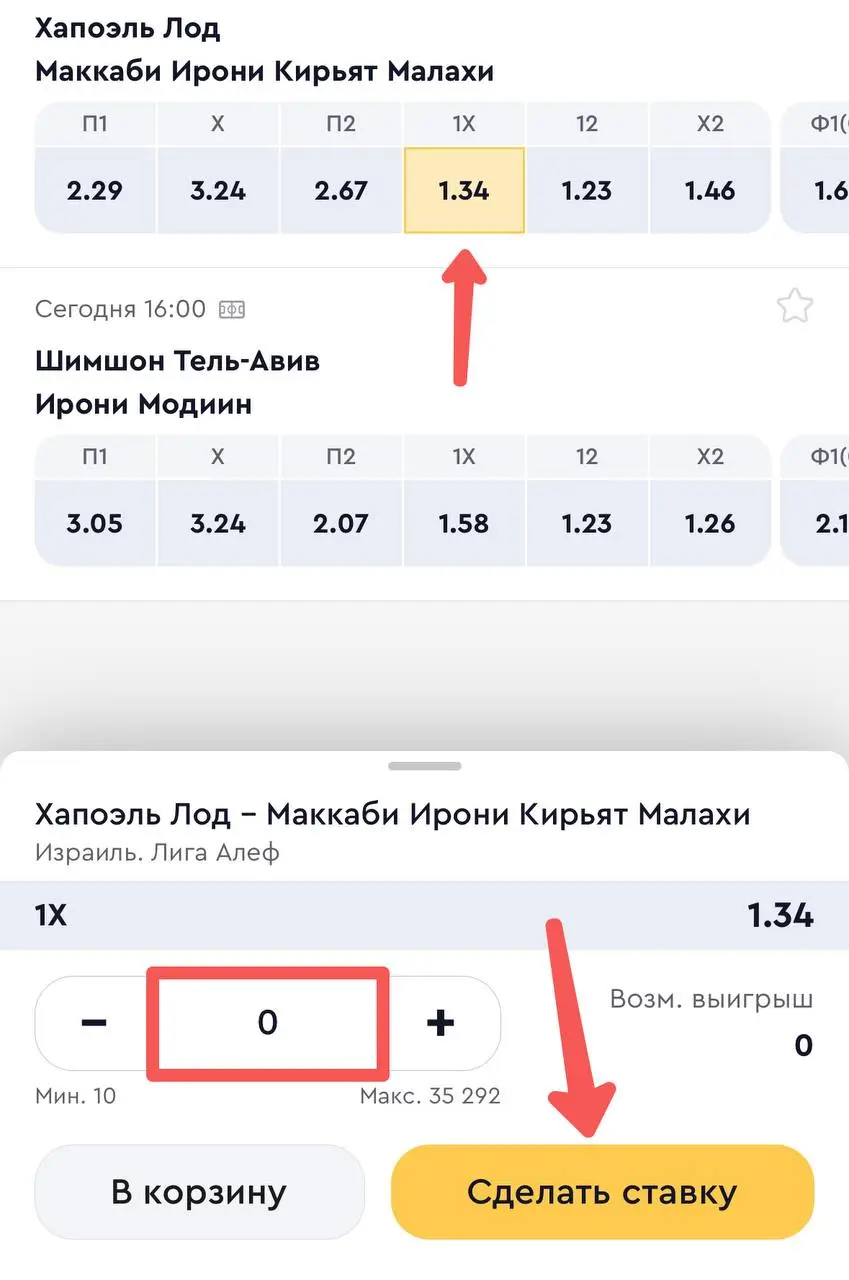Add Shimshon Tel-Aviv match to favorites
Screen dimensions: 849x1280
795,307
